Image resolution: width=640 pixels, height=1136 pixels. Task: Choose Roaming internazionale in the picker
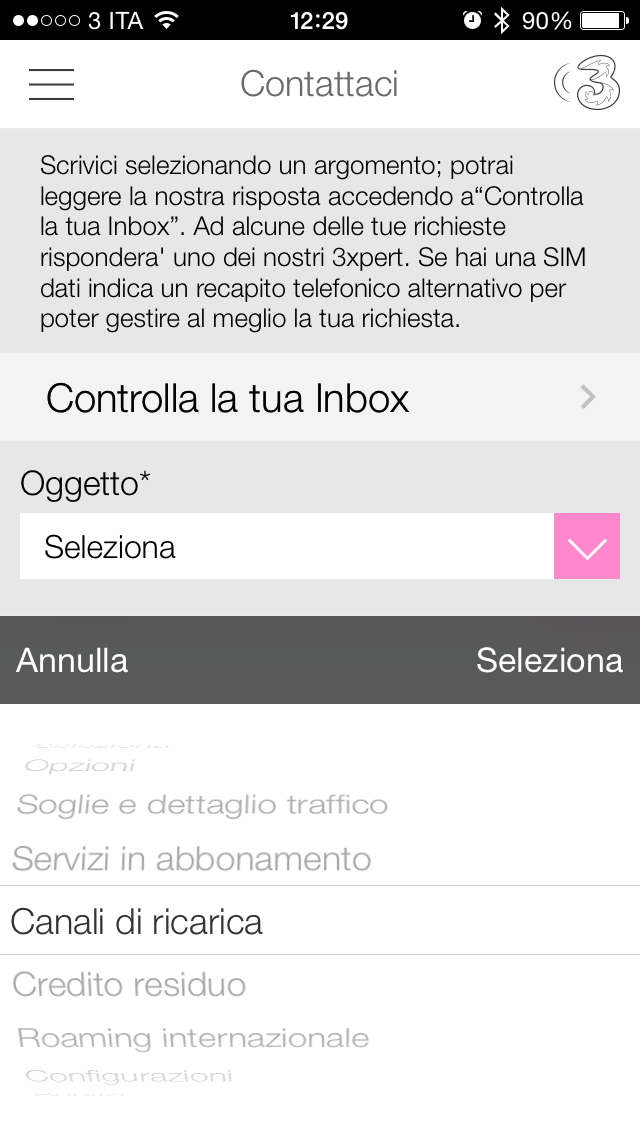(x=193, y=1037)
